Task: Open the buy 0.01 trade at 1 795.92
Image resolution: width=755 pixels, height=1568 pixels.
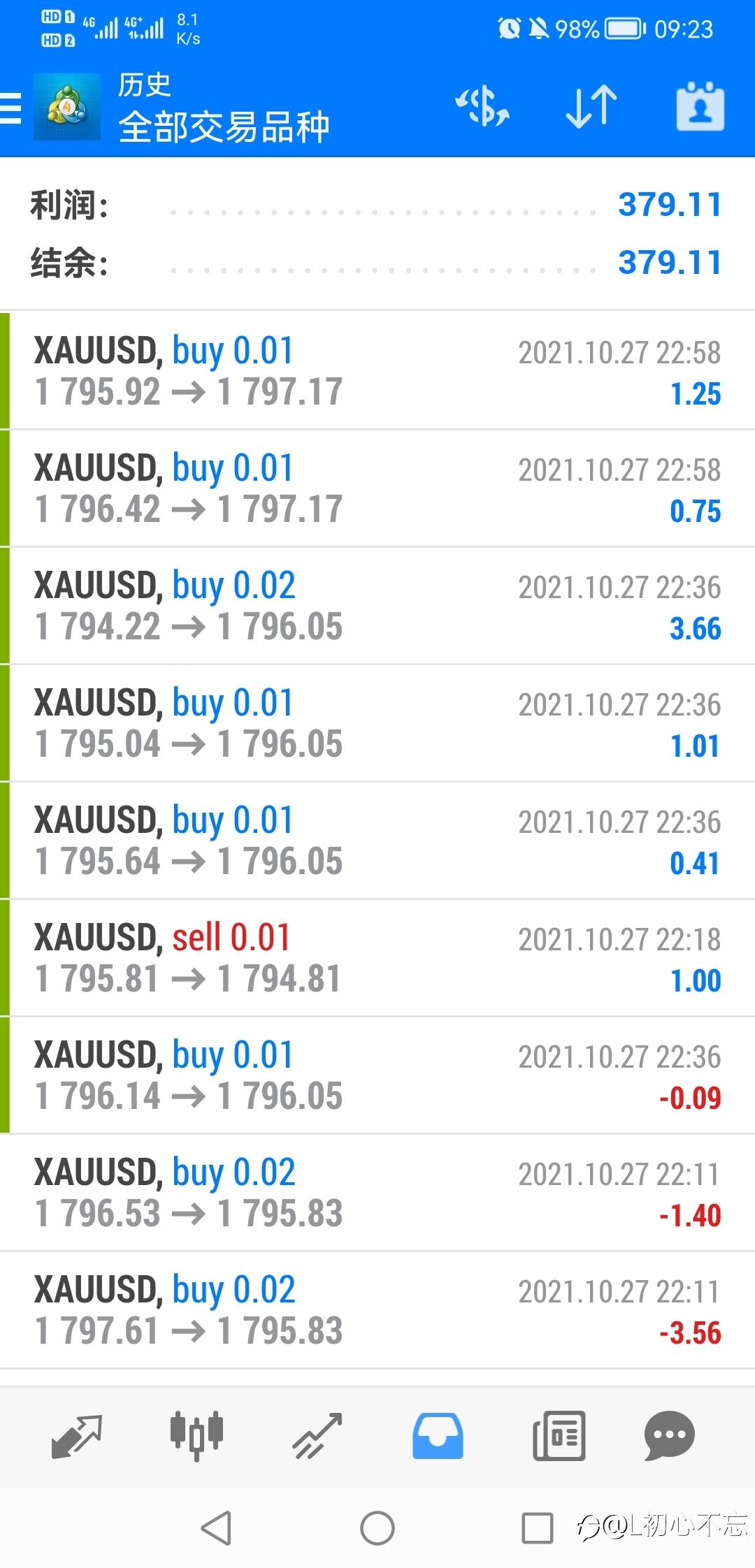Action: (377, 371)
